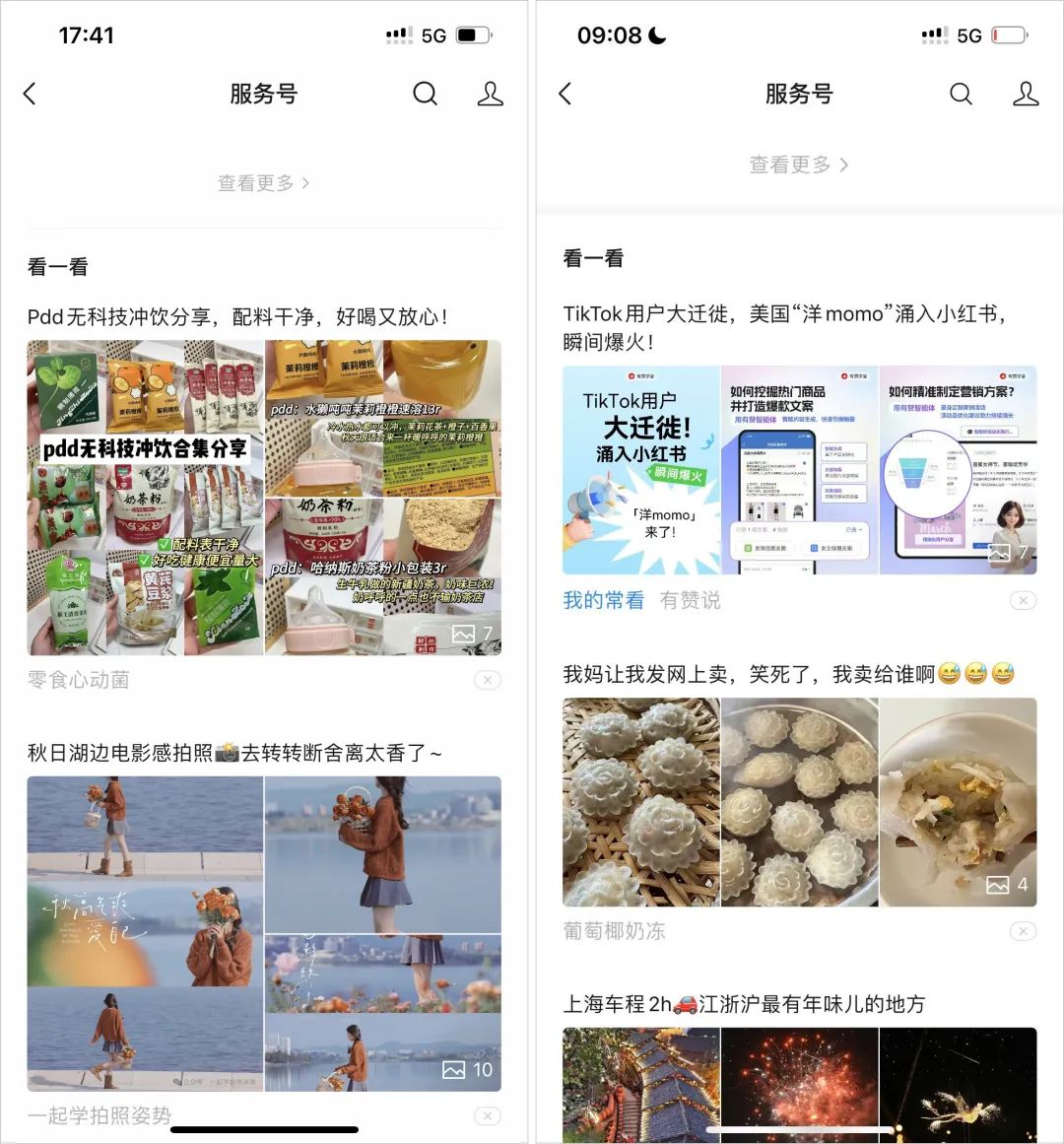Viewport: 1064px width, 1144px height.
Task: Open the search magnifier on the right screen
Action: point(961,94)
